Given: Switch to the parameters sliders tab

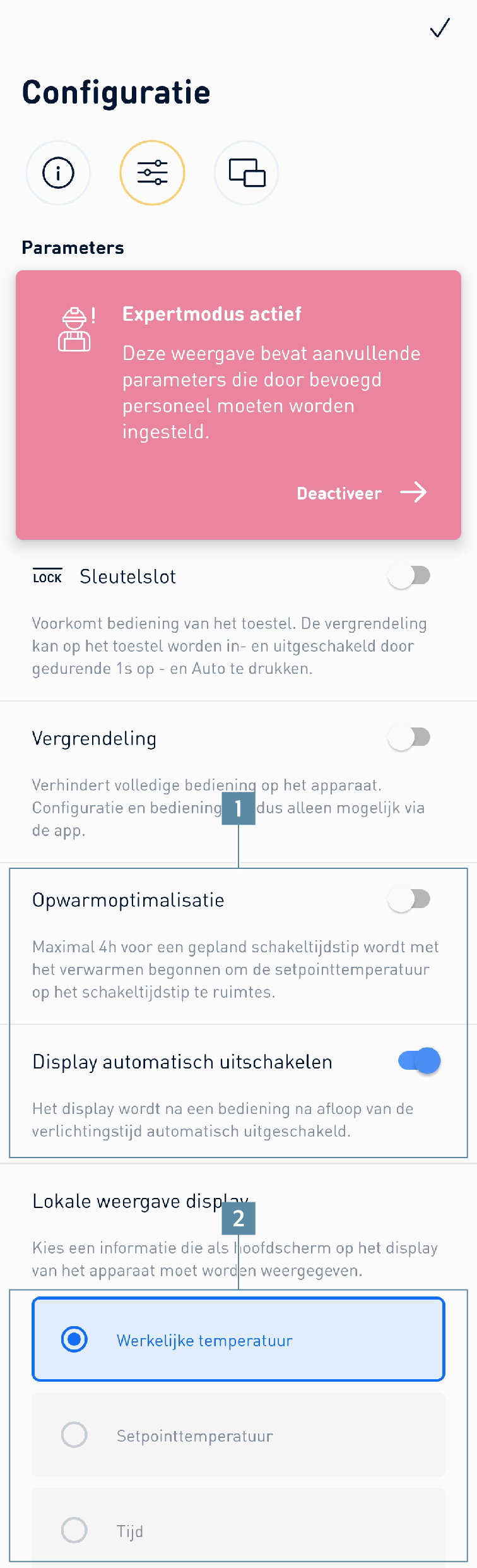Looking at the screenshot, I should coord(152,172).
